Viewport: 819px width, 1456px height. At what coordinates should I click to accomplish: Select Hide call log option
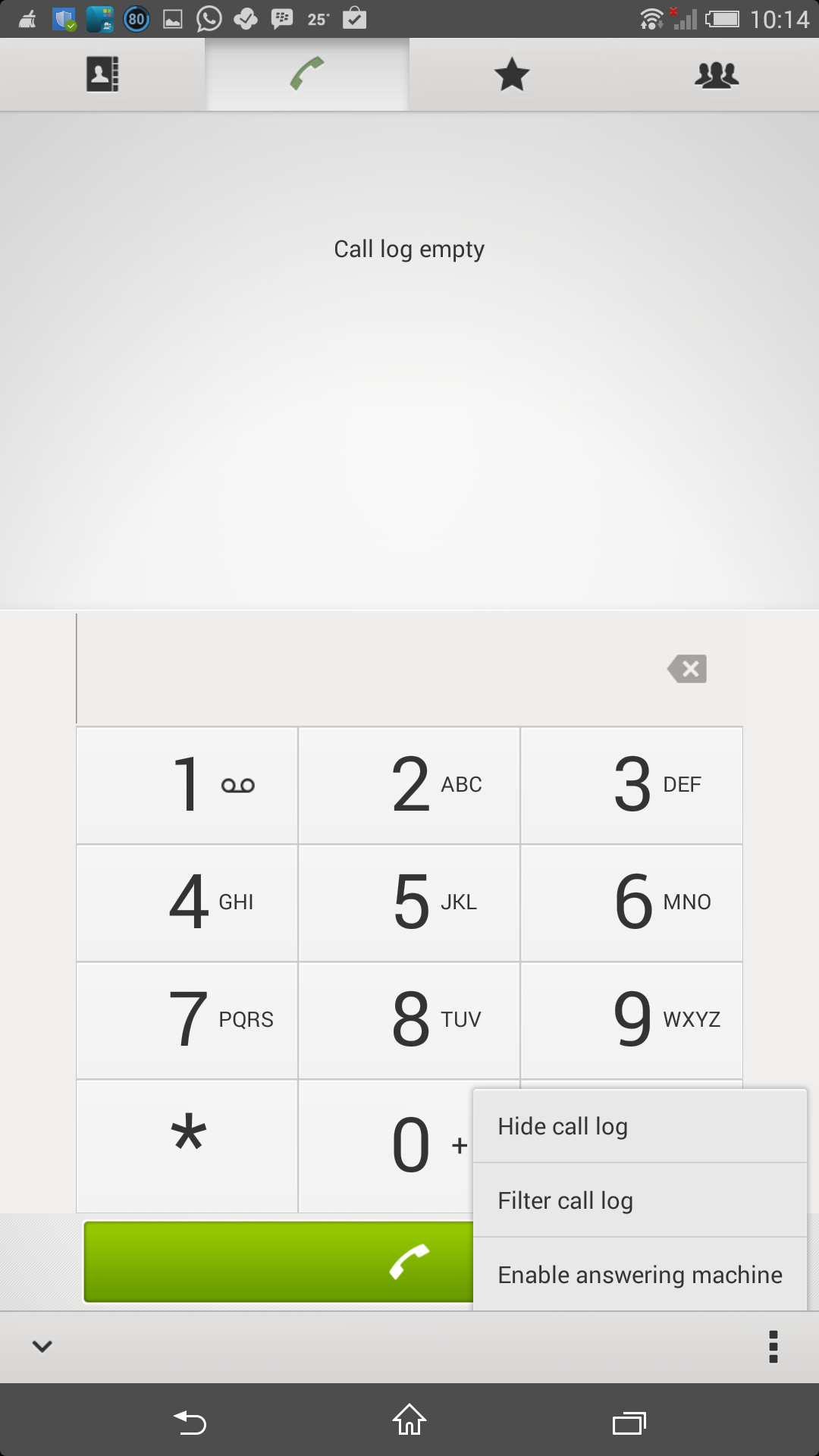tap(639, 1126)
